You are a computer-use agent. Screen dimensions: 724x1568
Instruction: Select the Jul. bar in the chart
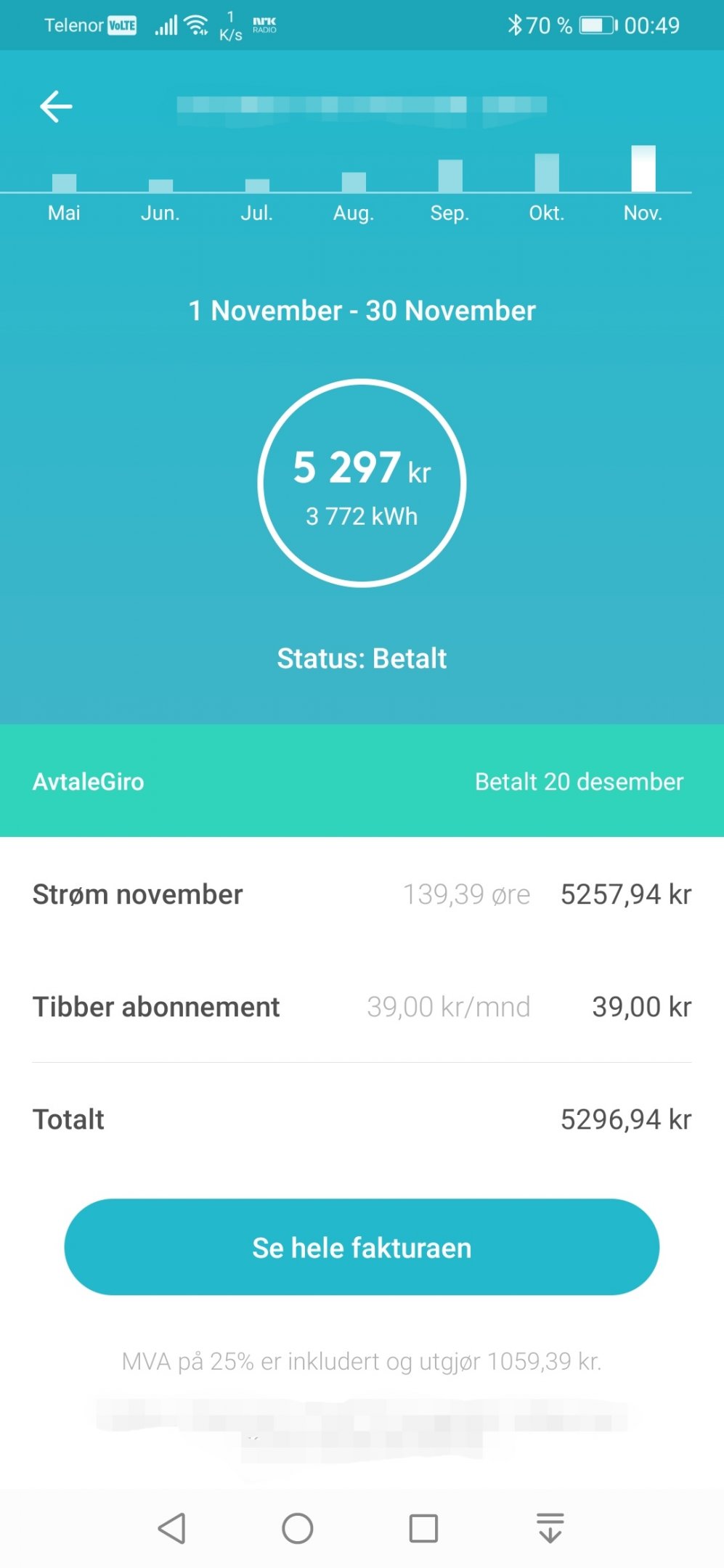coord(257,186)
